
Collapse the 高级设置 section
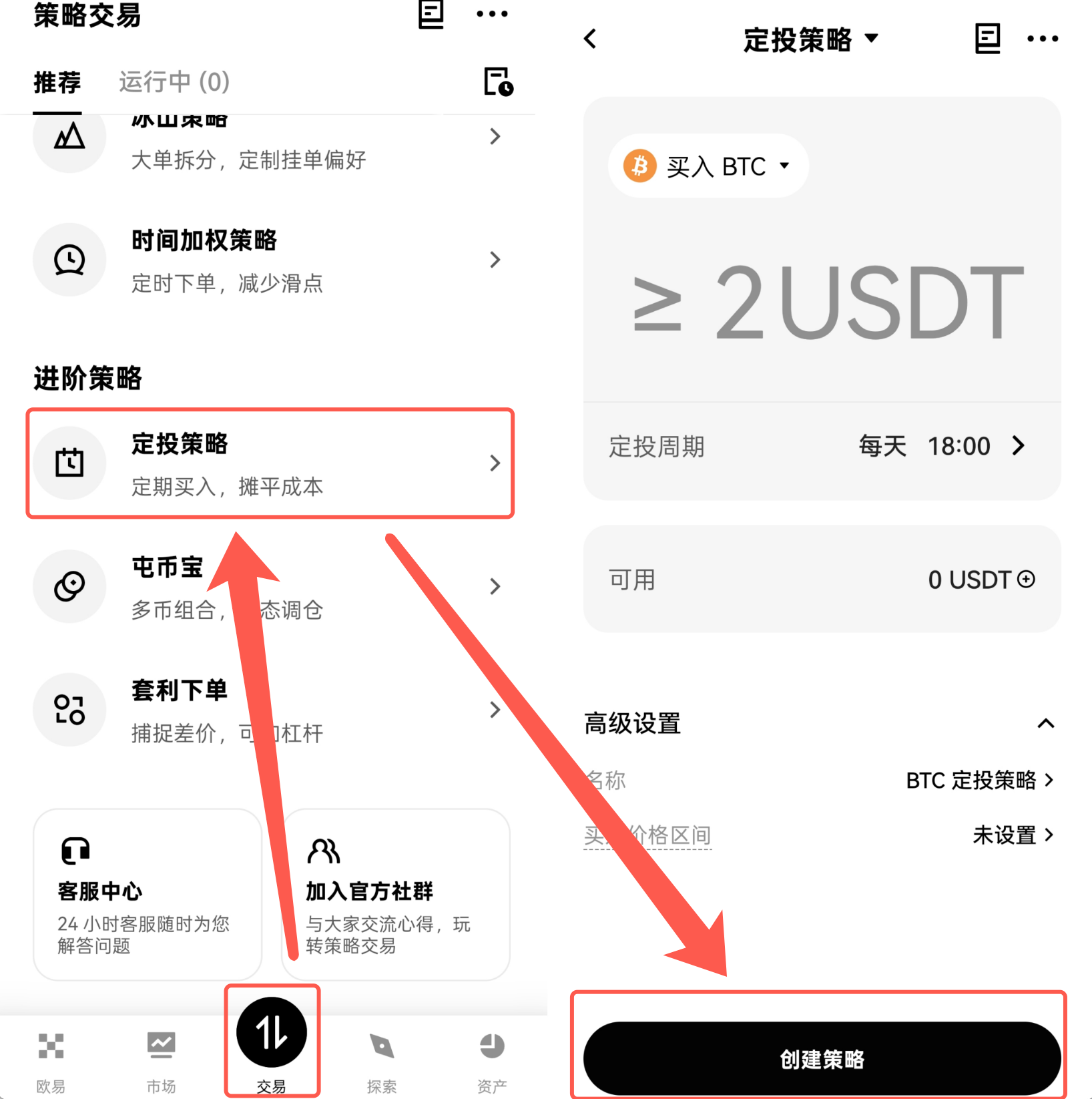tap(1046, 723)
